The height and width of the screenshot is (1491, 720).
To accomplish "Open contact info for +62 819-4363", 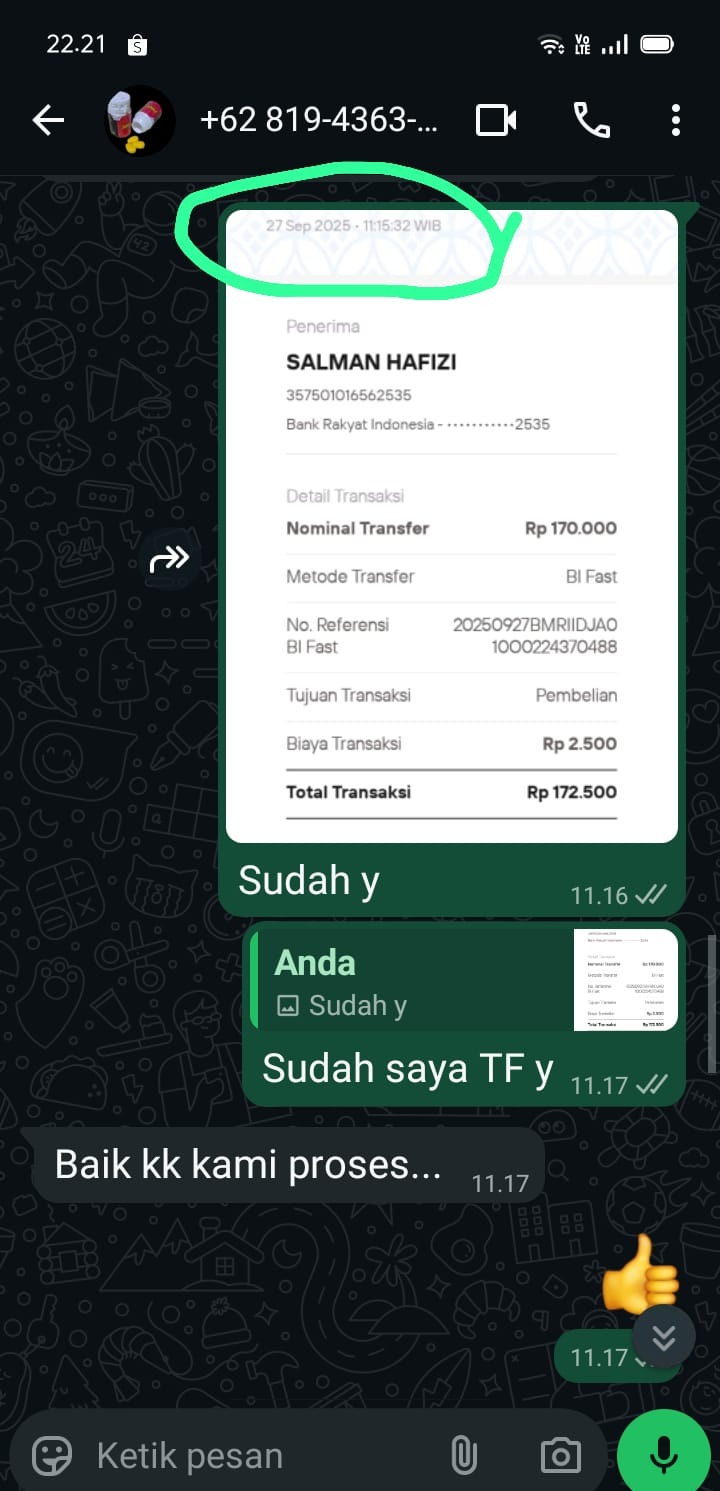I will coord(318,121).
